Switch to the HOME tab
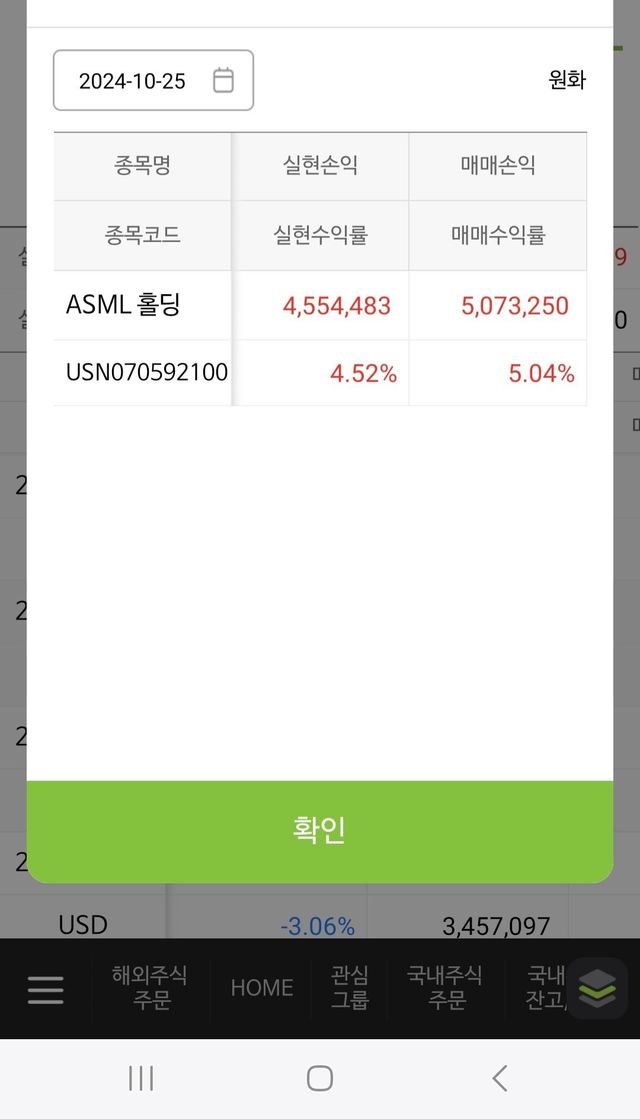Screen dimensions: 640x1119 point(261,988)
